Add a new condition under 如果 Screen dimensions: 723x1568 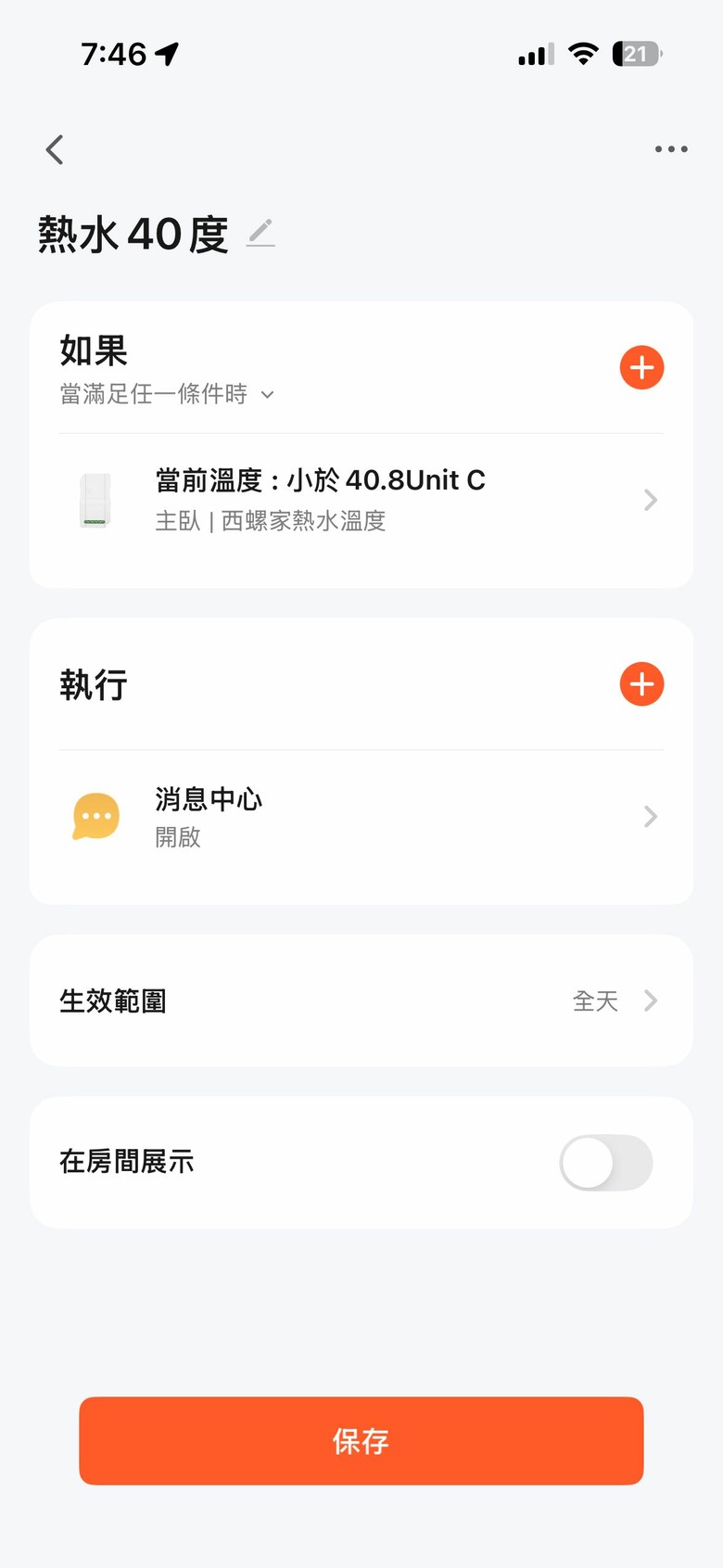[x=641, y=368]
